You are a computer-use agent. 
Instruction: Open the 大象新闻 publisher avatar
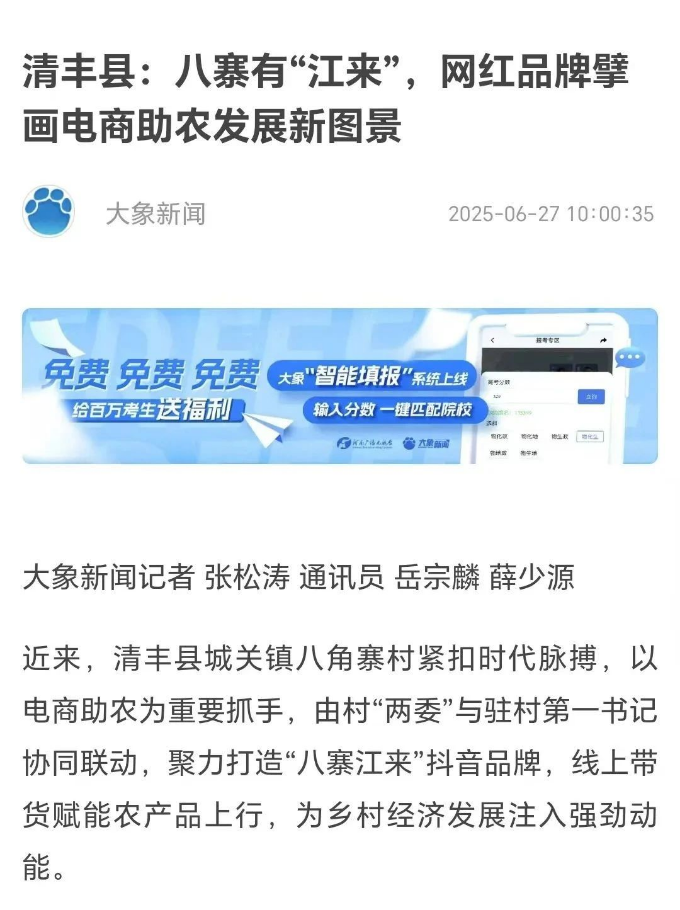tap(49, 212)
